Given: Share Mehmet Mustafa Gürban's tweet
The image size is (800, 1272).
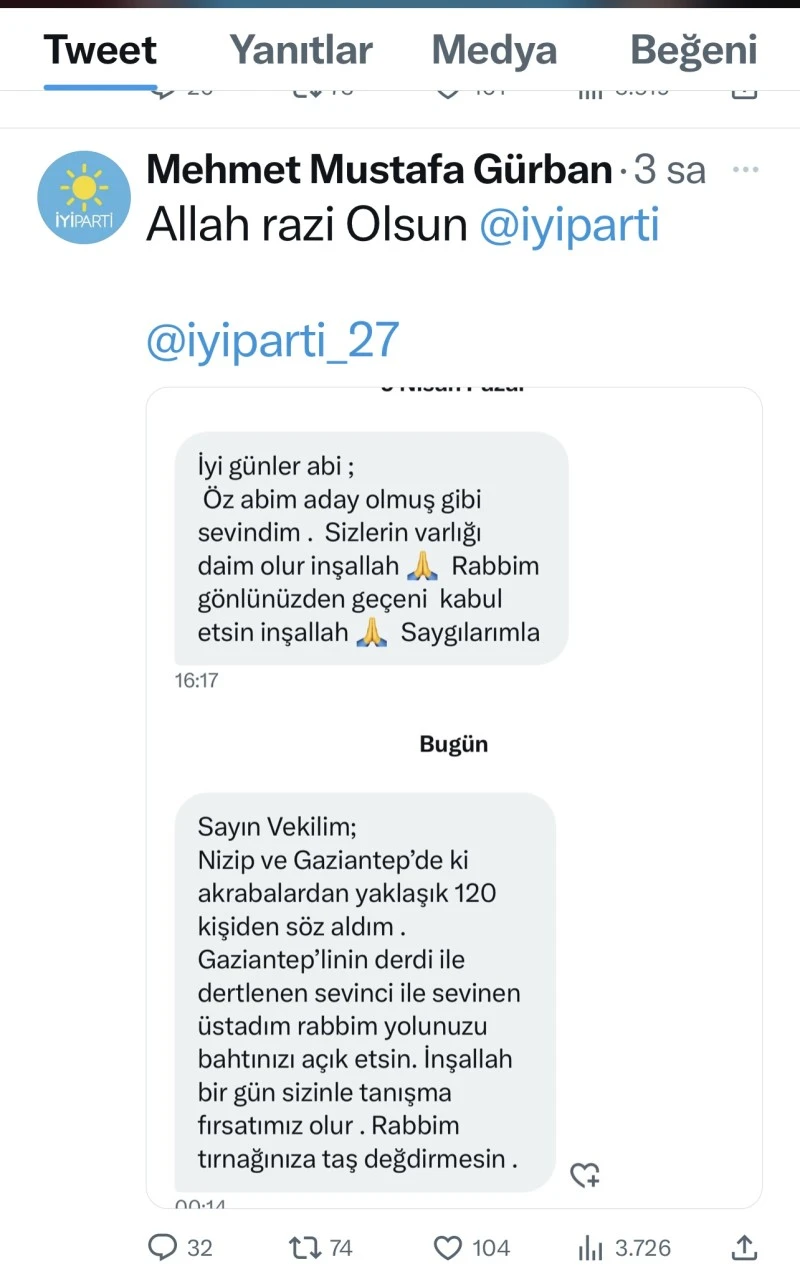Looking at the screenshot, I should [744, 1247].
